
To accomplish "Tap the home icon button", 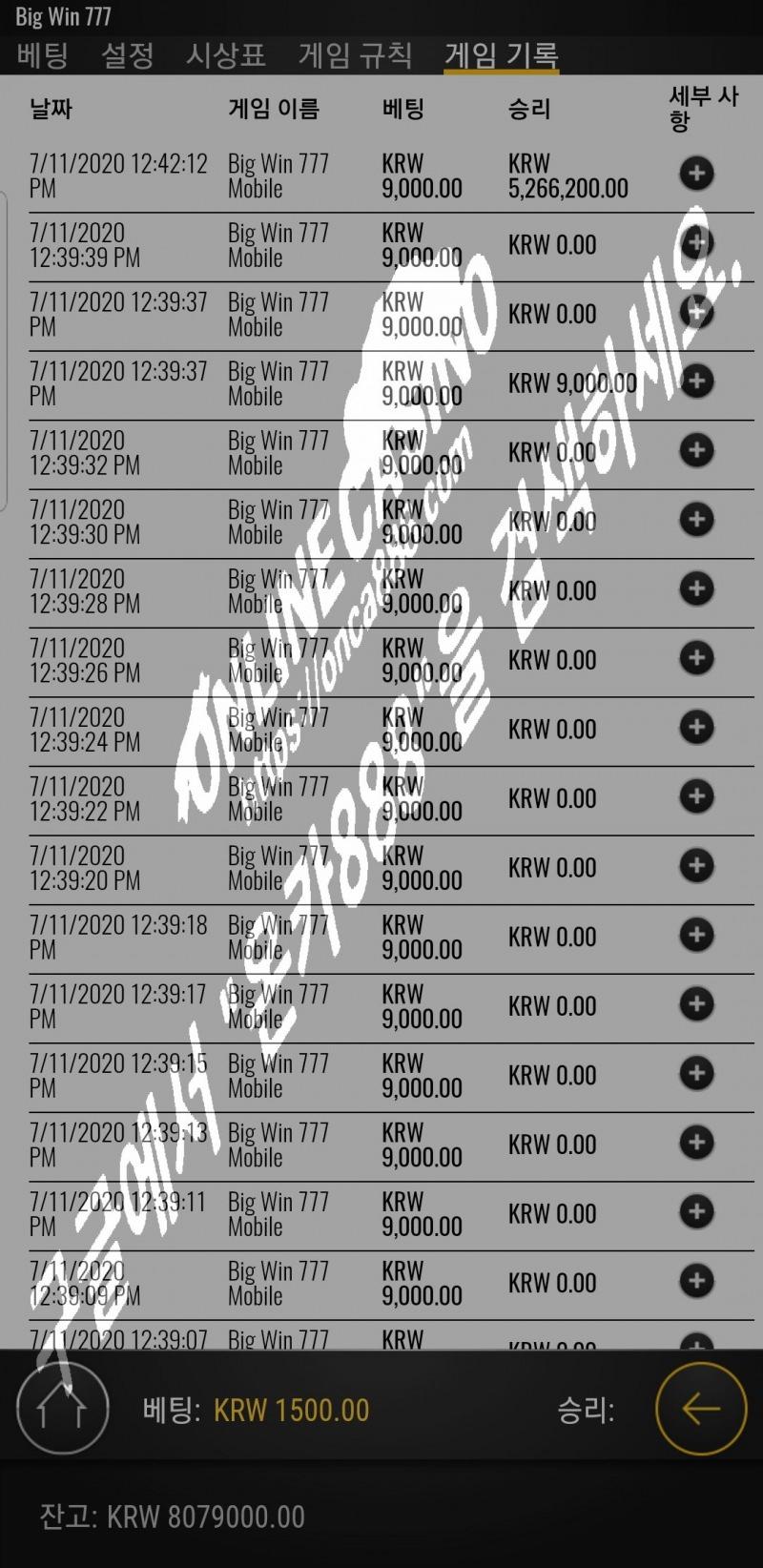I will [x=63, y=1408].
